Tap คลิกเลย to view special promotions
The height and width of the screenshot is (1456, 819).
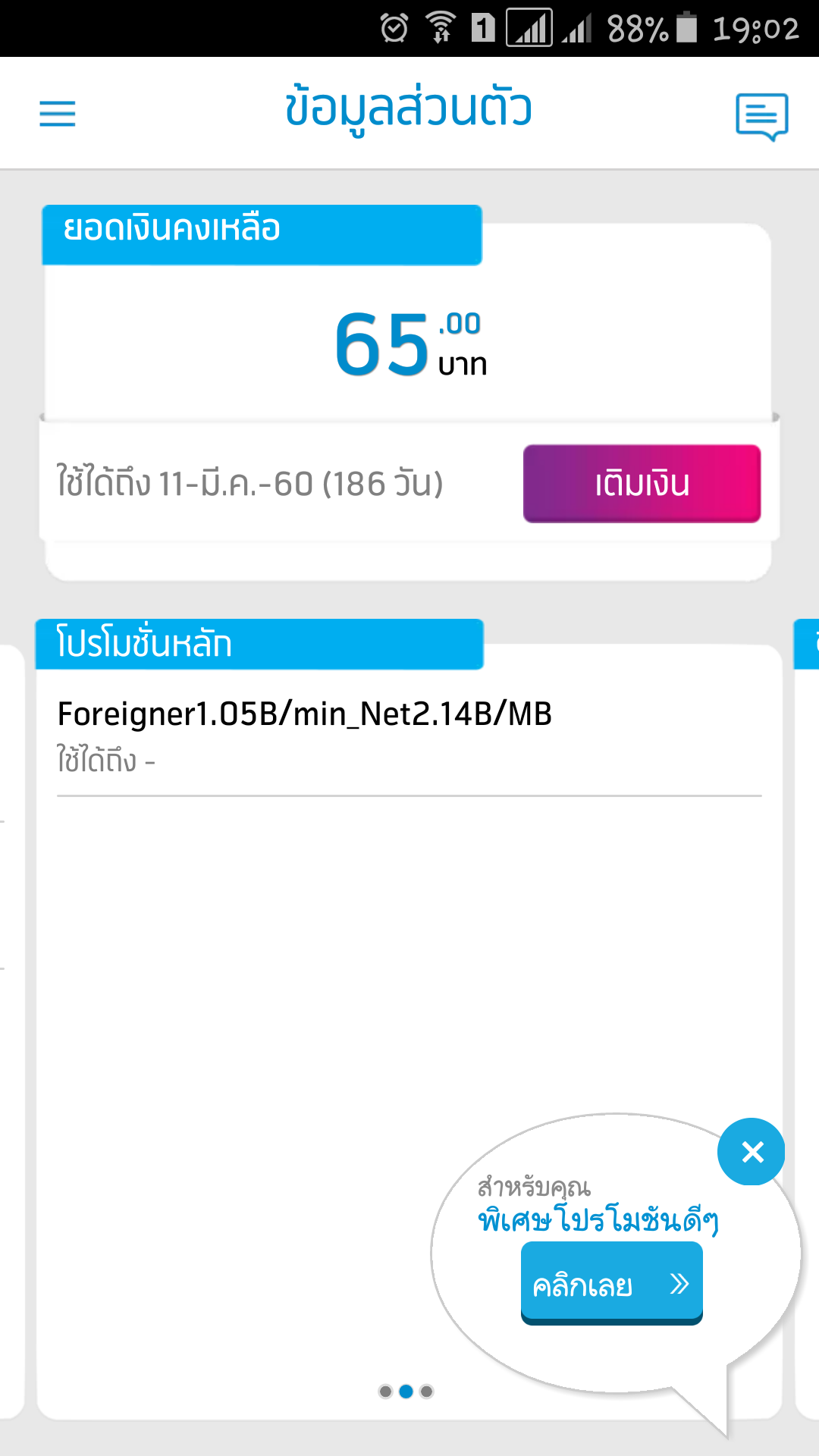coord(612,1283)
